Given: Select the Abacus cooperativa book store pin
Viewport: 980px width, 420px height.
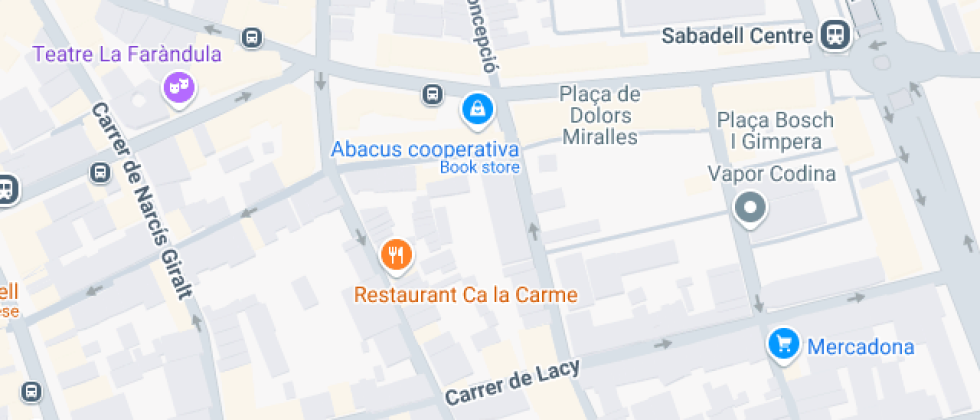Looking at the screenshot, I should coord(478,111).
